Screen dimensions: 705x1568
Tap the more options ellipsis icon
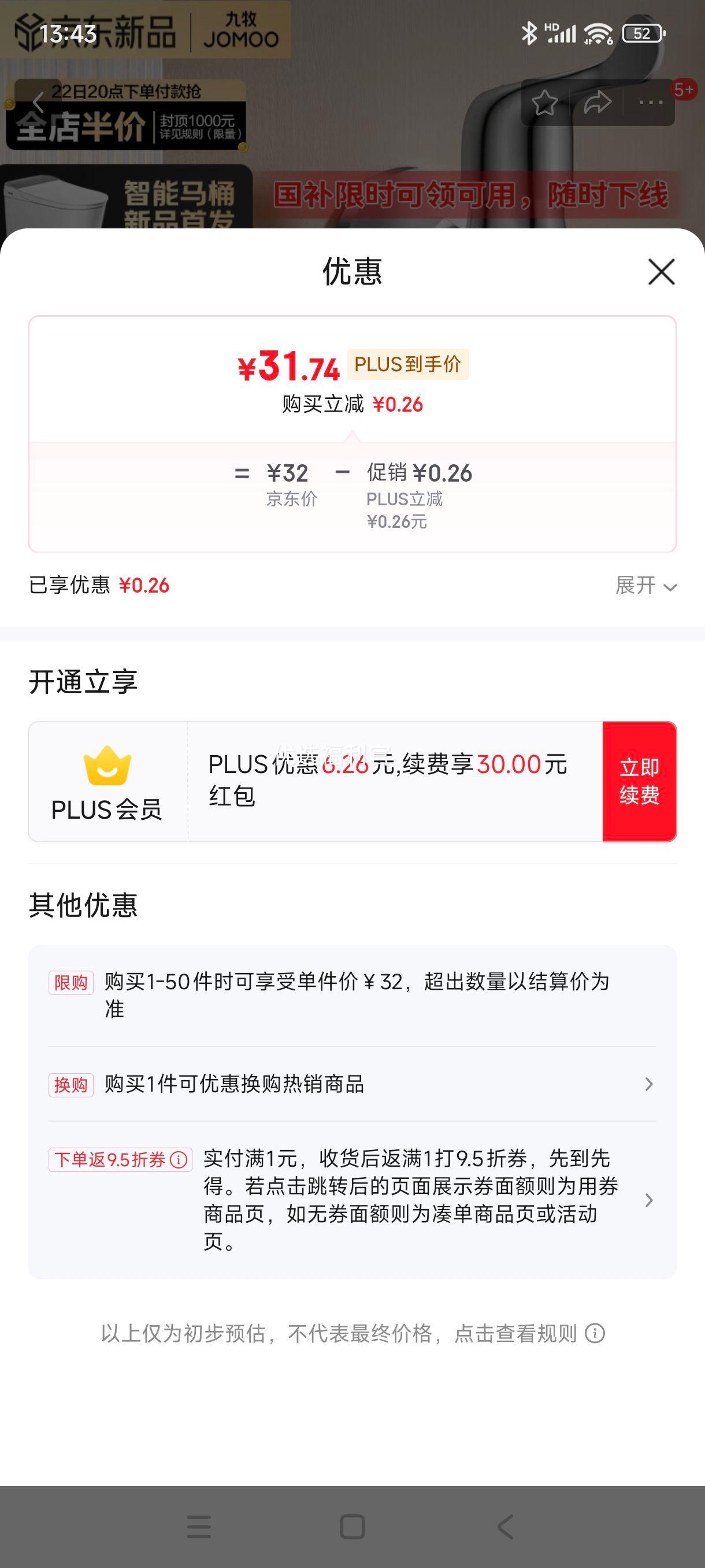(650, 102)
